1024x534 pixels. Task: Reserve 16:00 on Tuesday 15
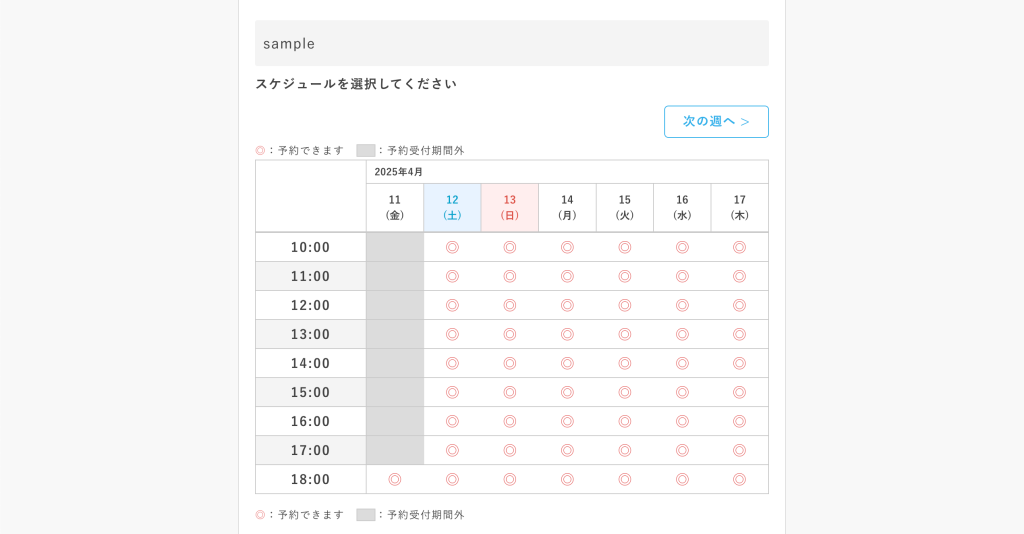[x=625, y=421]
